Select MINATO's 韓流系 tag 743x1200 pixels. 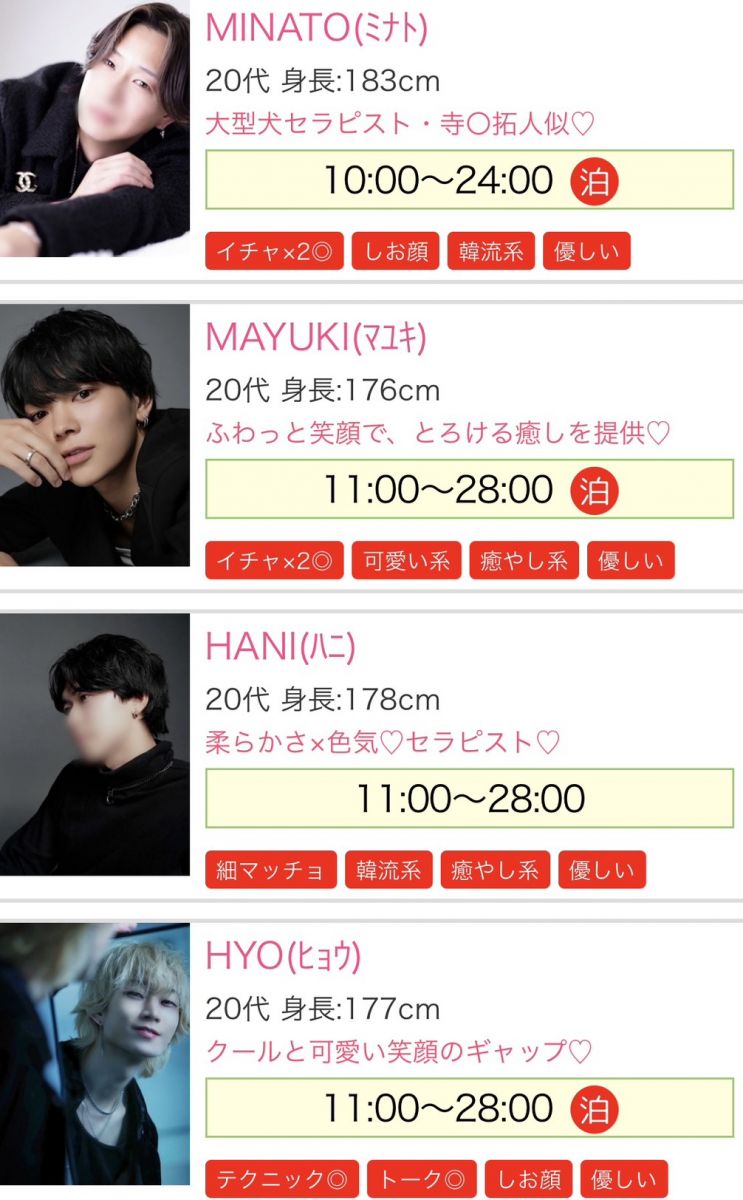pyautogui.click(x=491, y=252)
